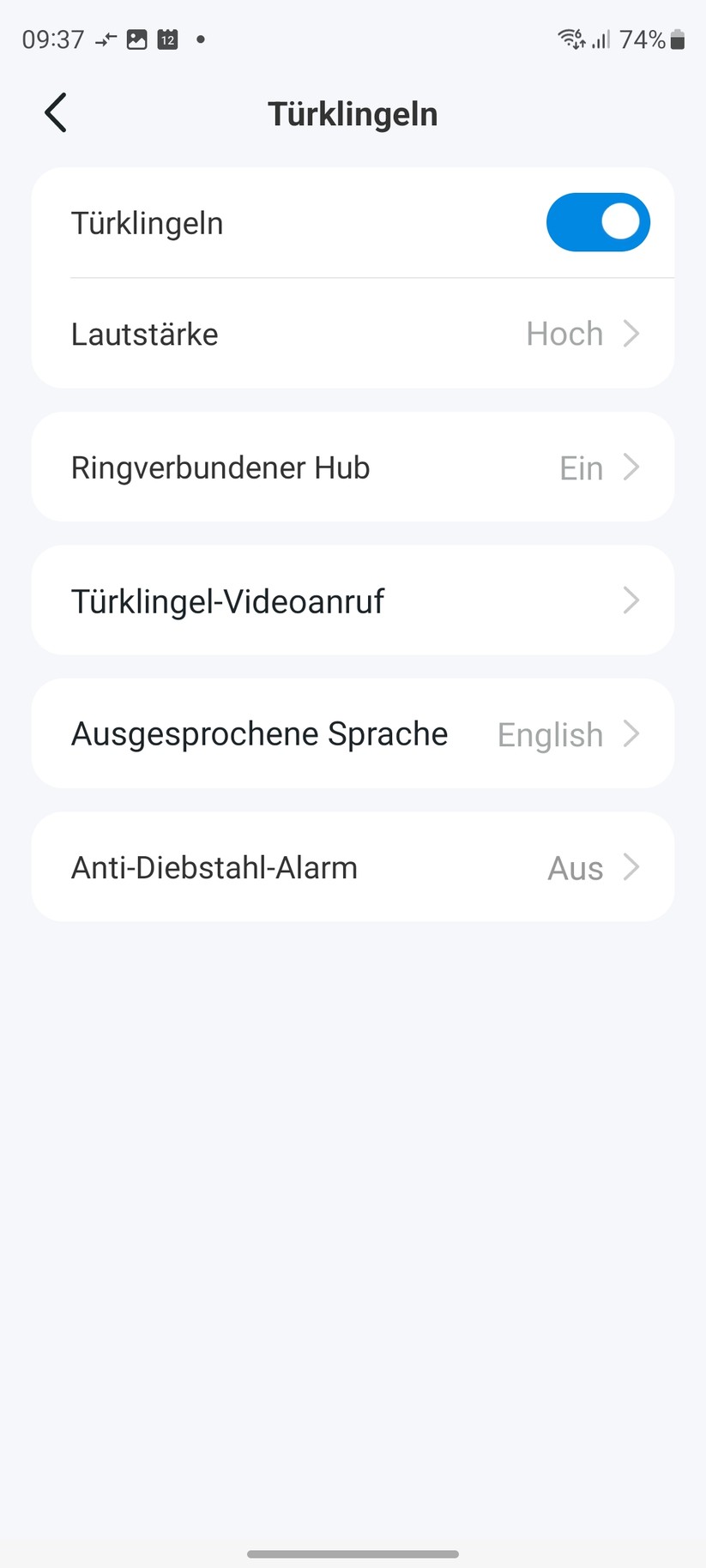The width and height of the screenshot is (706, 1568).
Task: Expand Anti-Diebstahl-Alarm settings via chevron
Action: (x=632, y=867)
